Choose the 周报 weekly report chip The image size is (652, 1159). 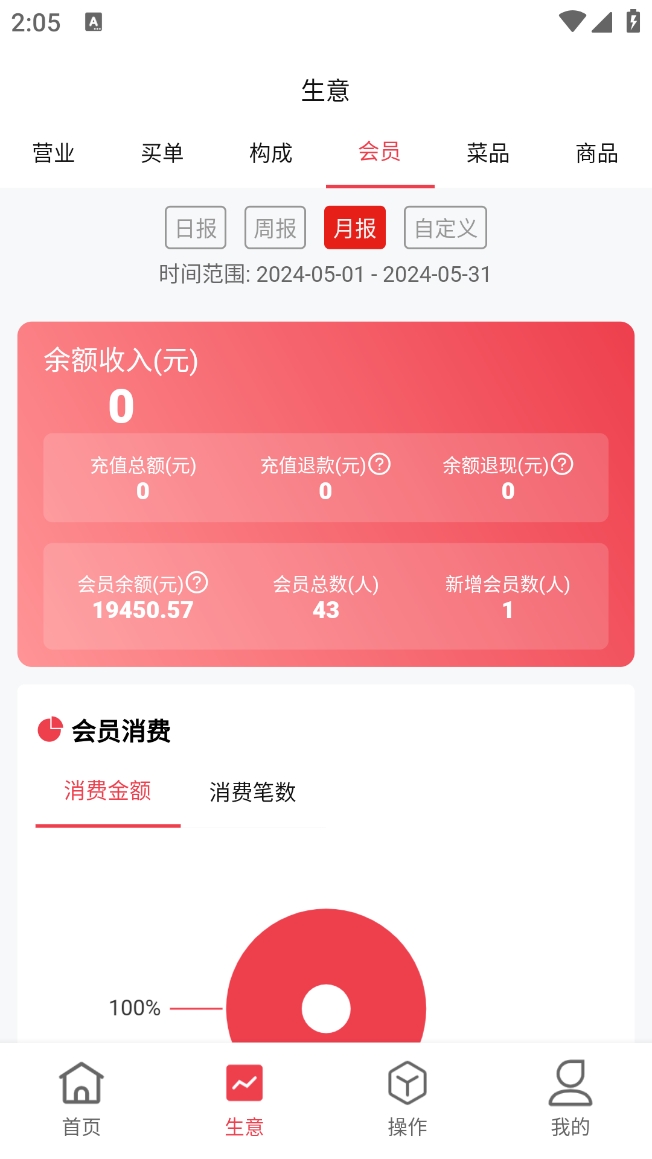(275, 228)
